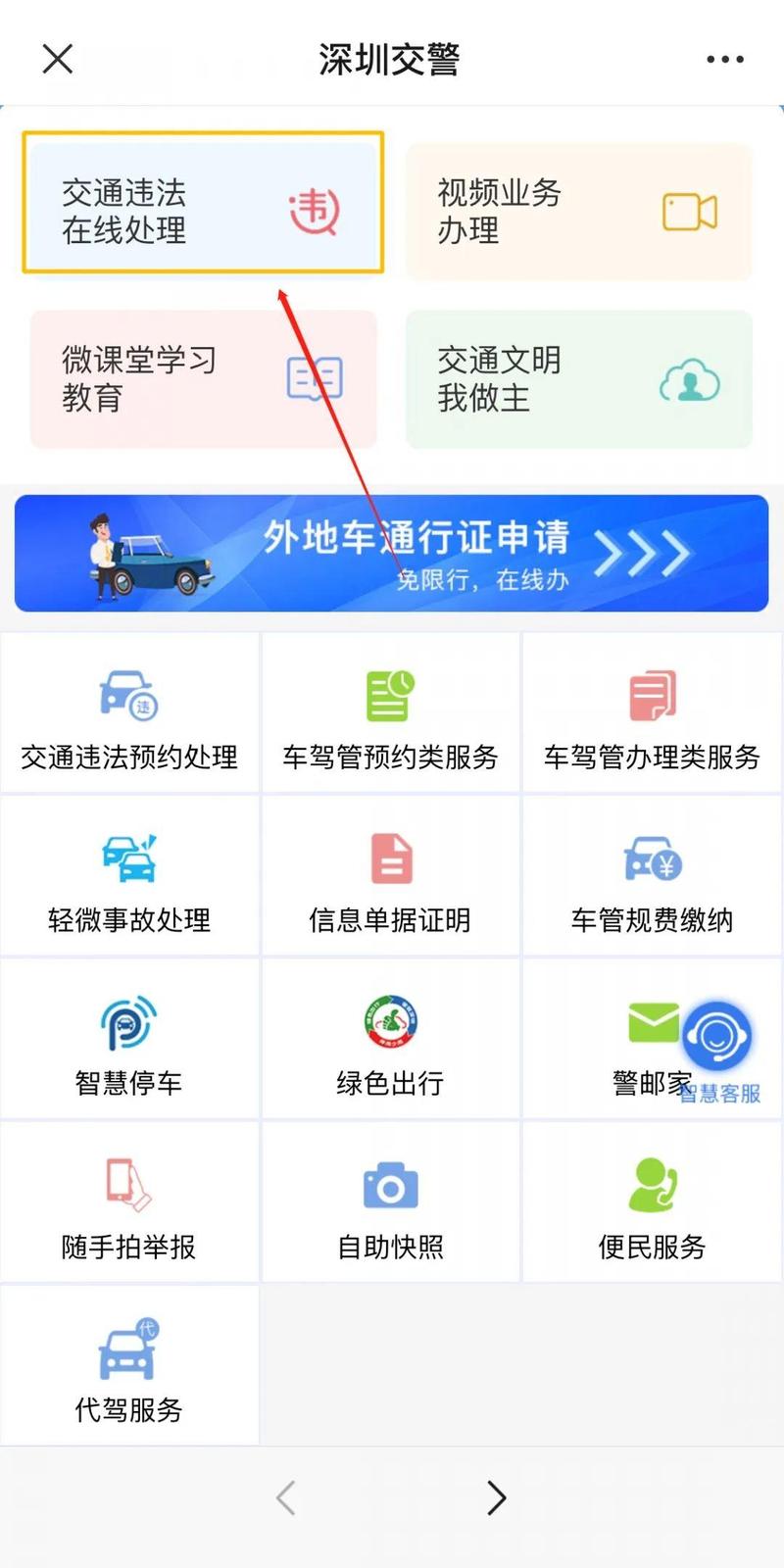Select 车驾管预约类服务
Screen dimensions: 784x1568
390,713
